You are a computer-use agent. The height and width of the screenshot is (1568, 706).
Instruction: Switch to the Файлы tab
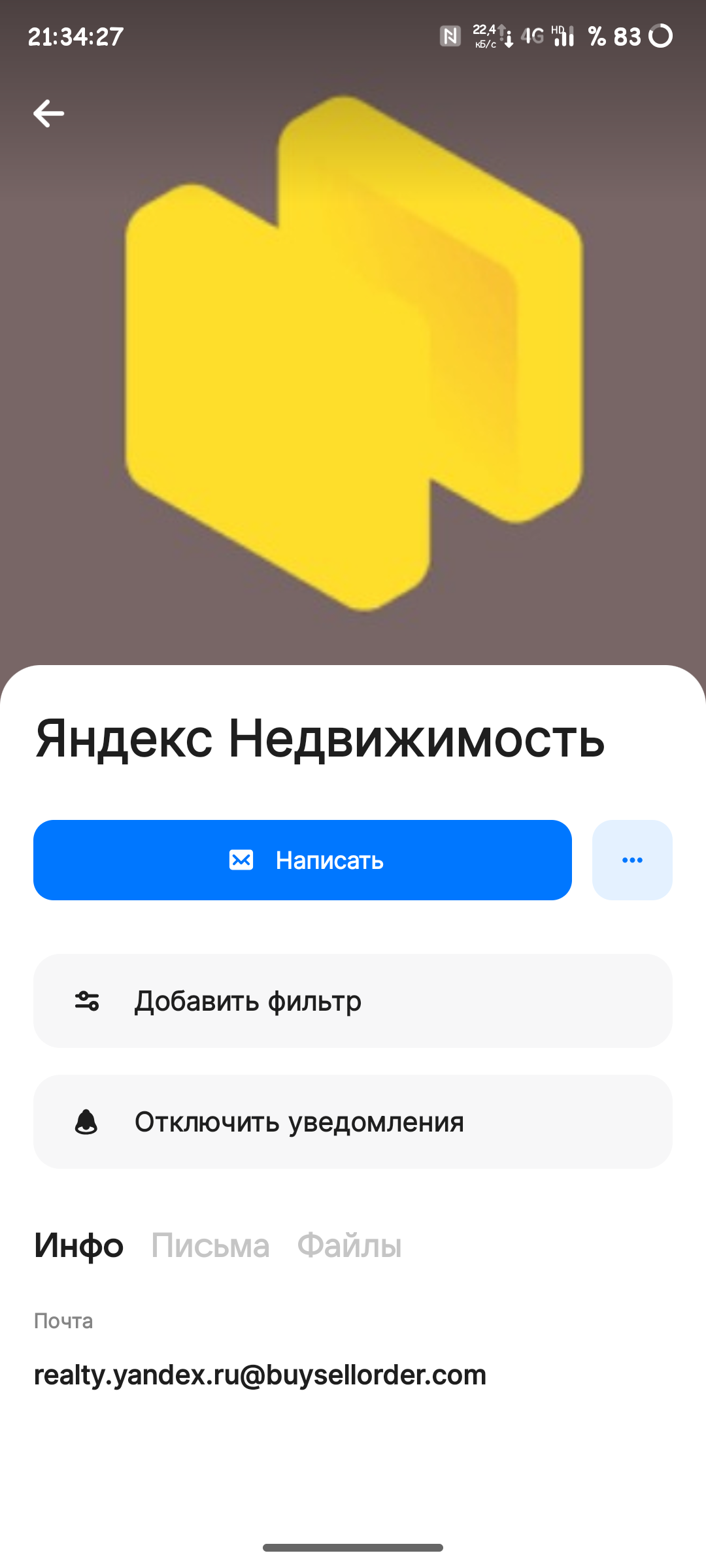point(349,1245)
